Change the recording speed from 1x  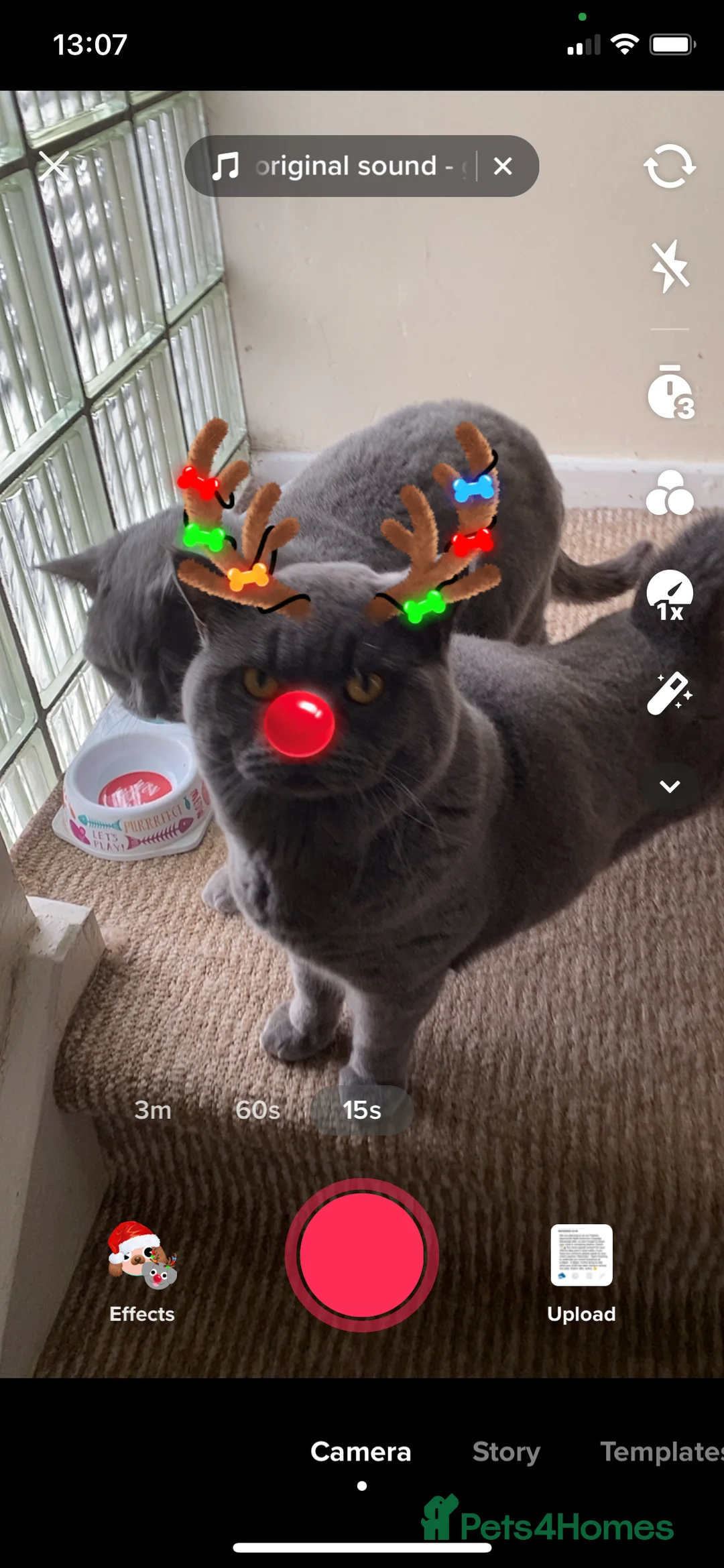coord(670,596)
